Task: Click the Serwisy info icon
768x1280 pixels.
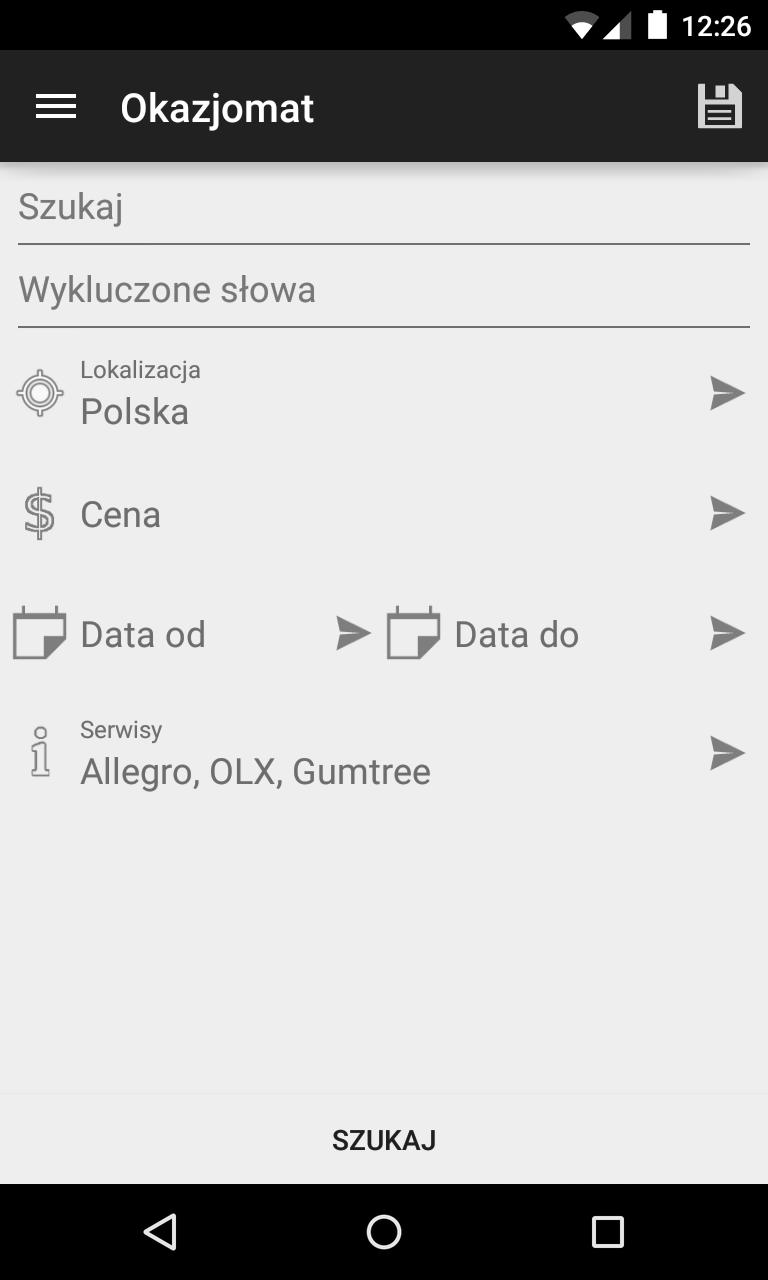Action: 38,752
